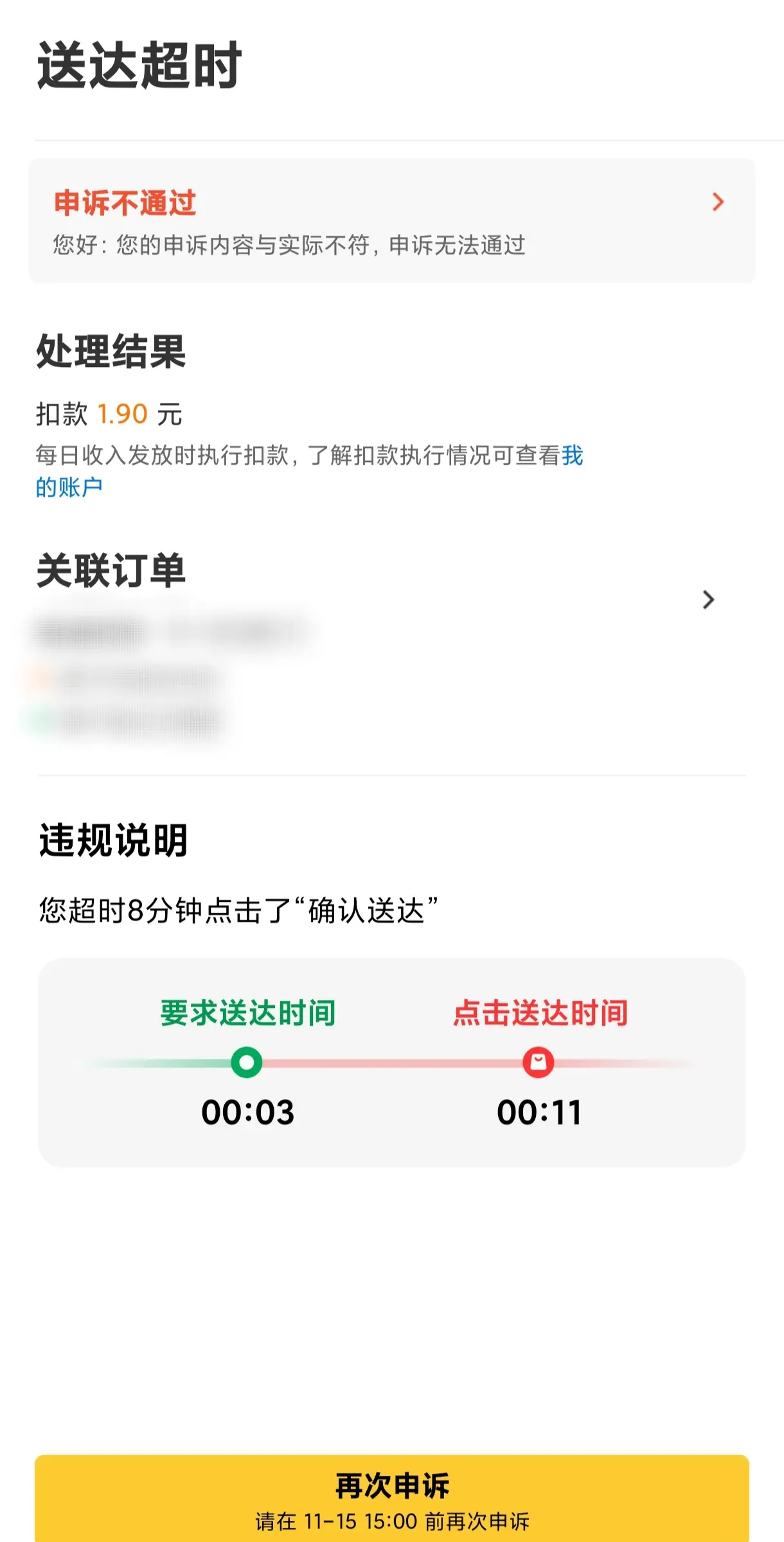This screenshot has height=1542, width=784.
Task: View the 关联订单 order details
Action: coord(708,600)
